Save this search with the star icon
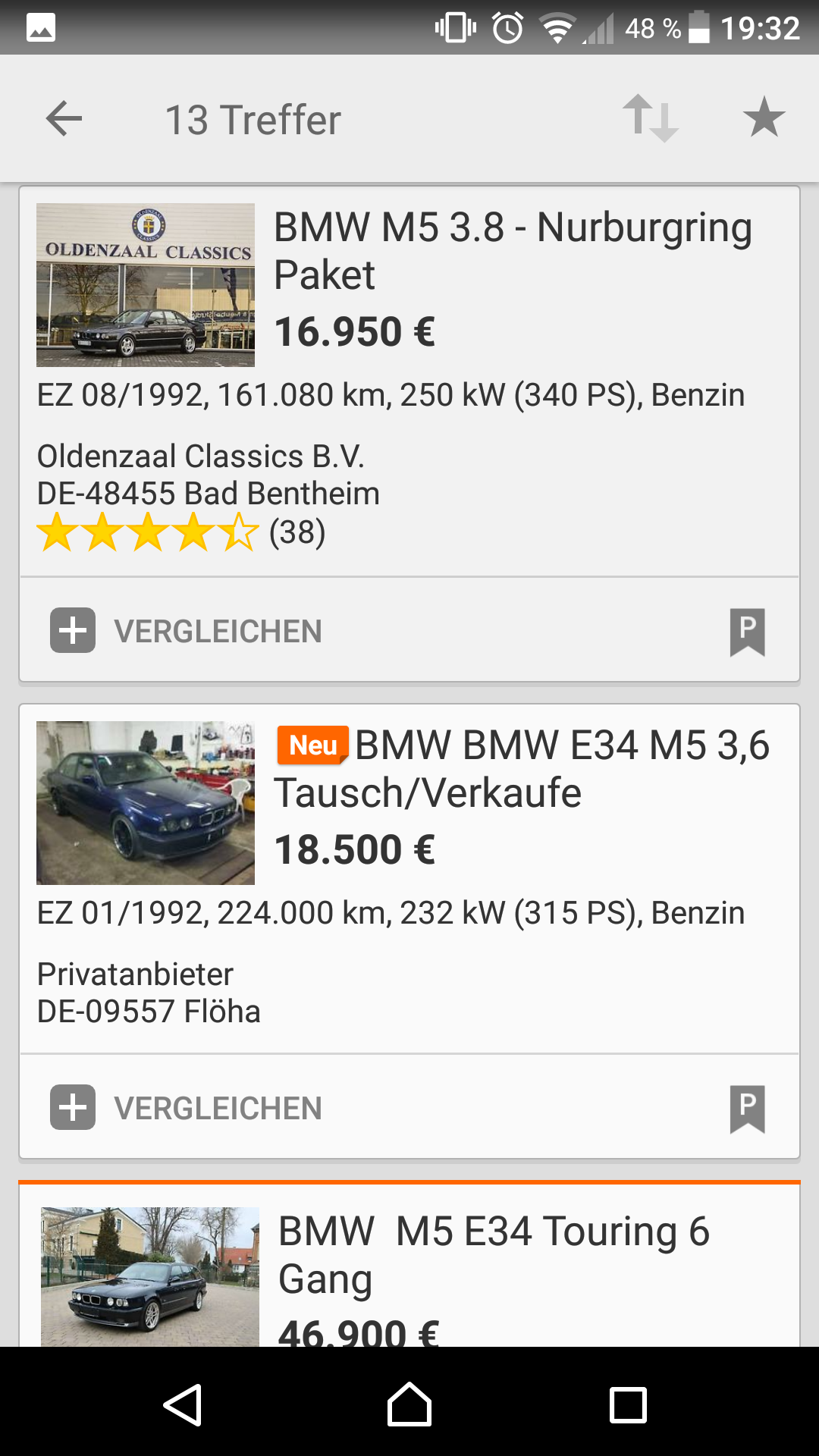 (x=764, y=118)
